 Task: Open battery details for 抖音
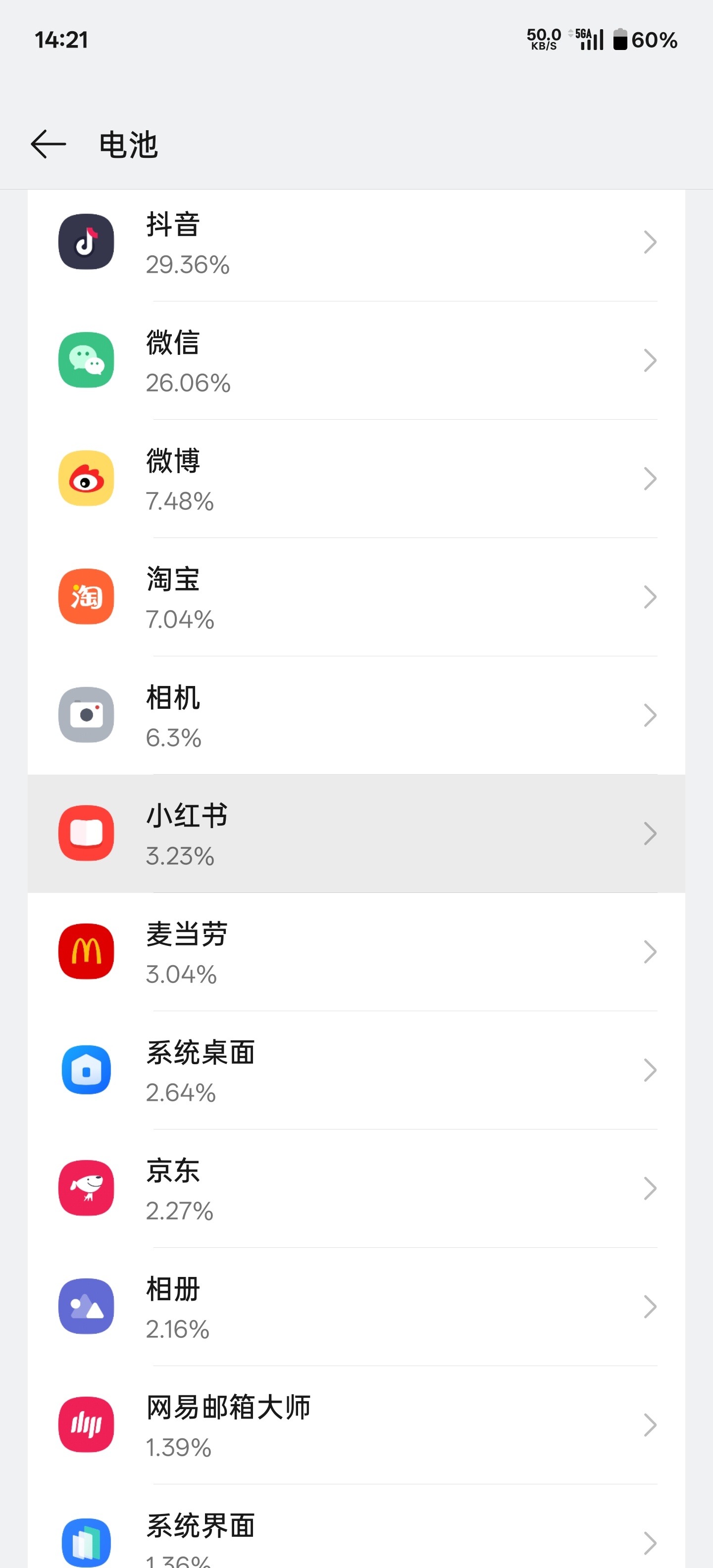(356, 242)
